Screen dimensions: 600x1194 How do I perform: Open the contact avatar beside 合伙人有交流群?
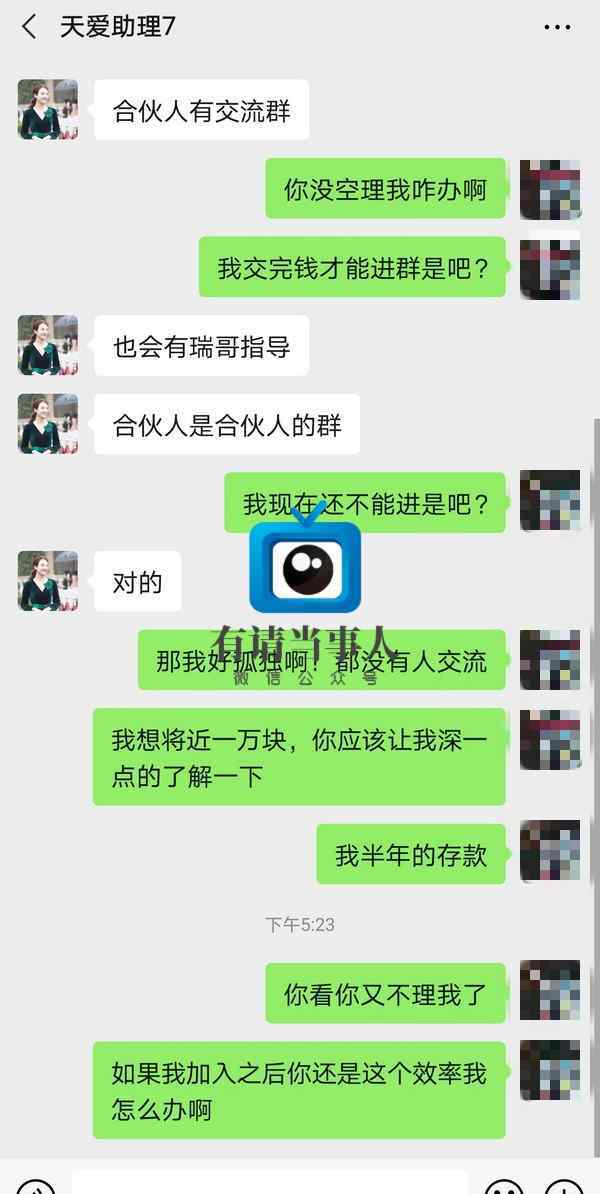pos(47,109)
